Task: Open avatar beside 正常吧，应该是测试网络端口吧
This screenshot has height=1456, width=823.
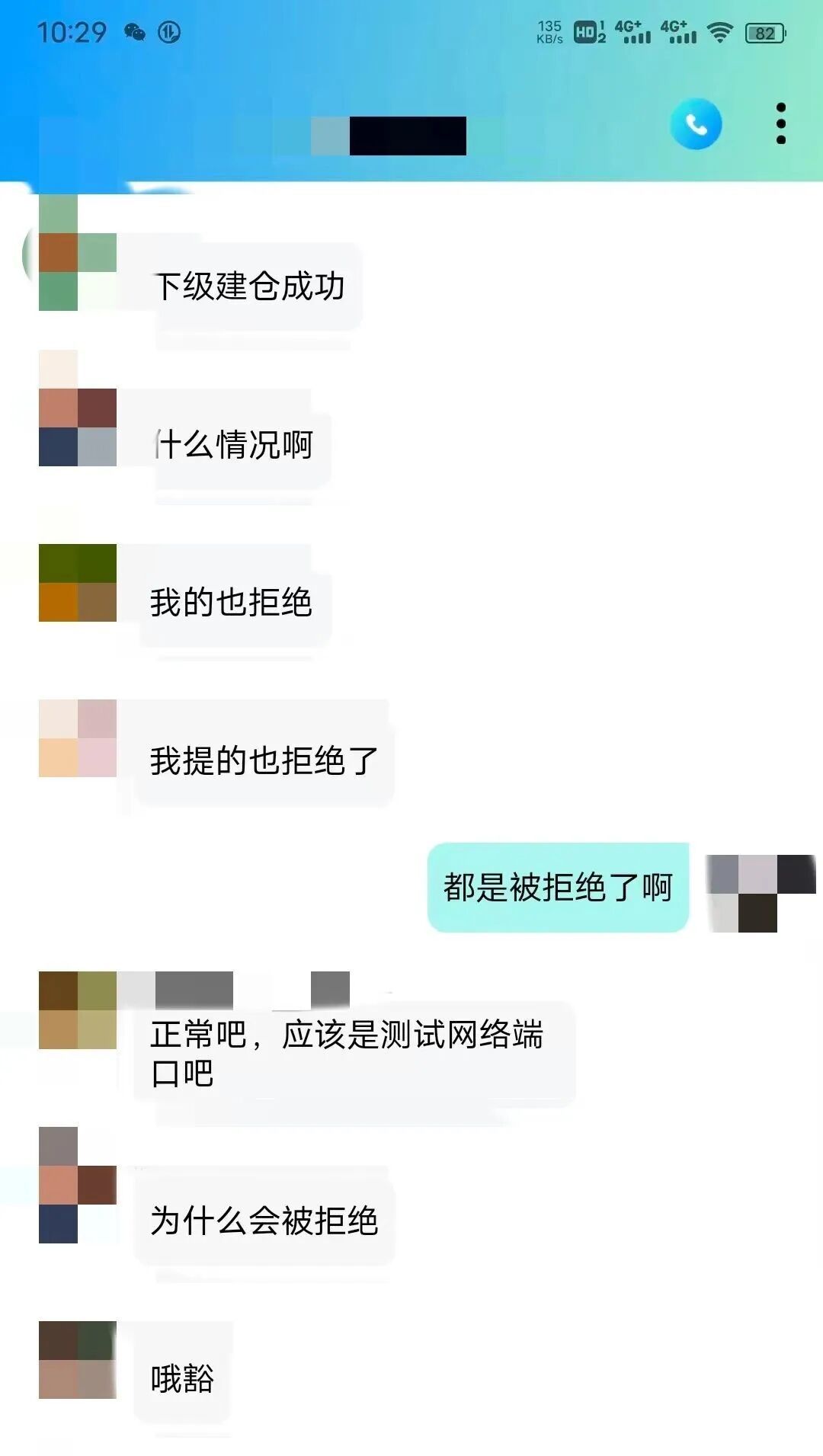Action: tap(77, 1010)
